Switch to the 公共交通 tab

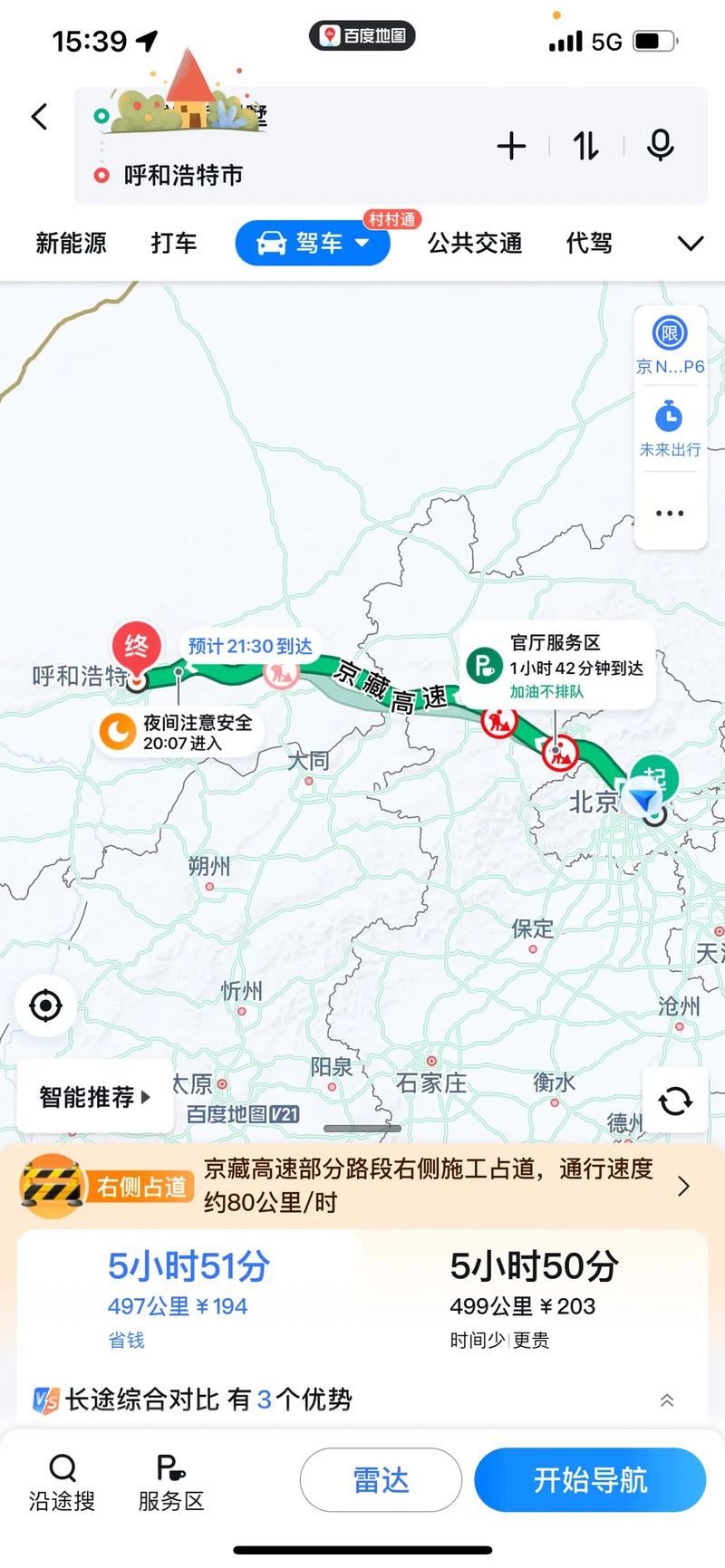[x=475, y=243]
